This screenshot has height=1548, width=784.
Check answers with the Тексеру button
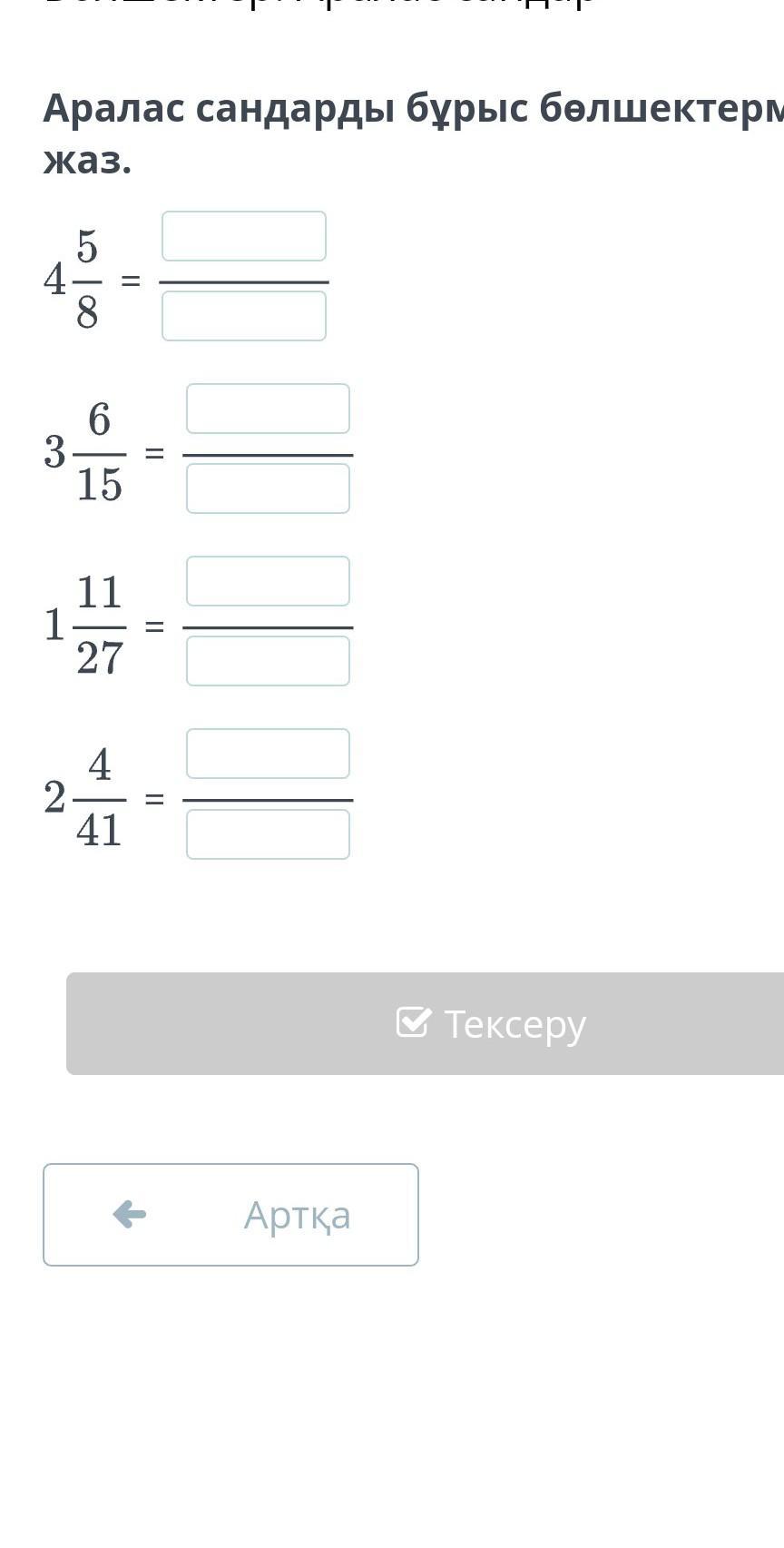click(425, 1024)
